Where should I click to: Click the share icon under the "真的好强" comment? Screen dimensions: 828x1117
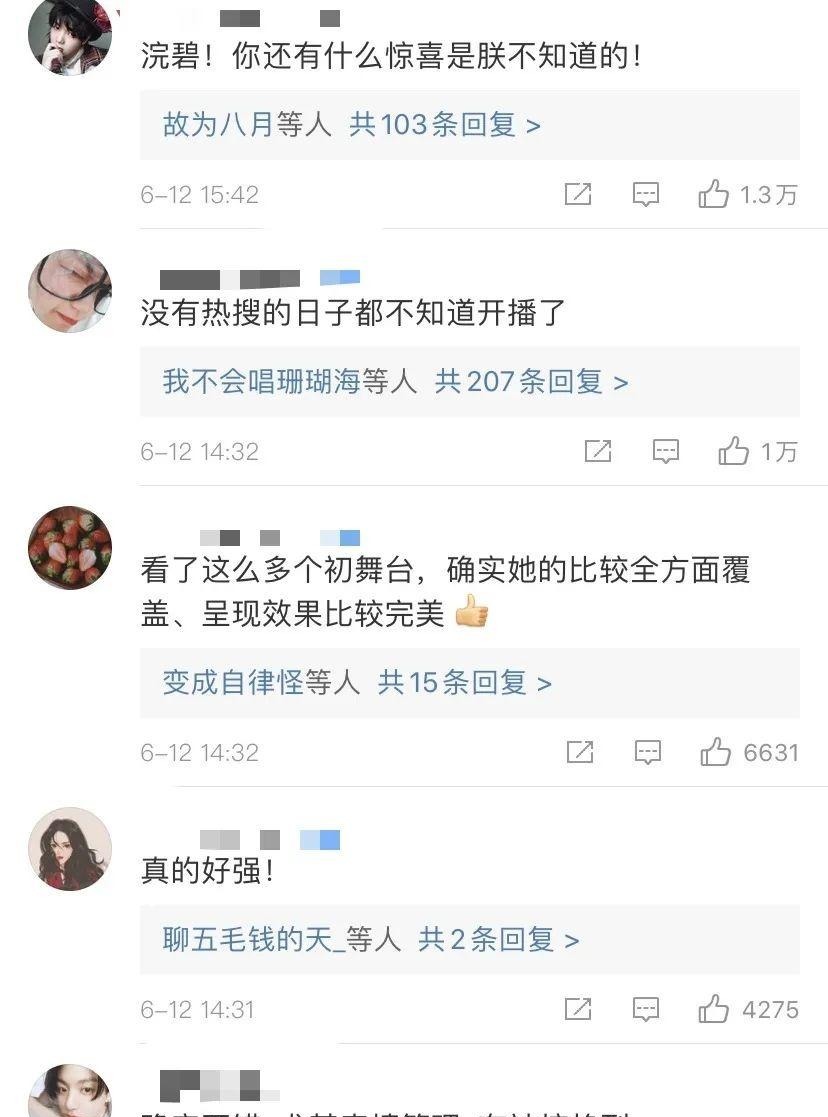pos(577,1008)
